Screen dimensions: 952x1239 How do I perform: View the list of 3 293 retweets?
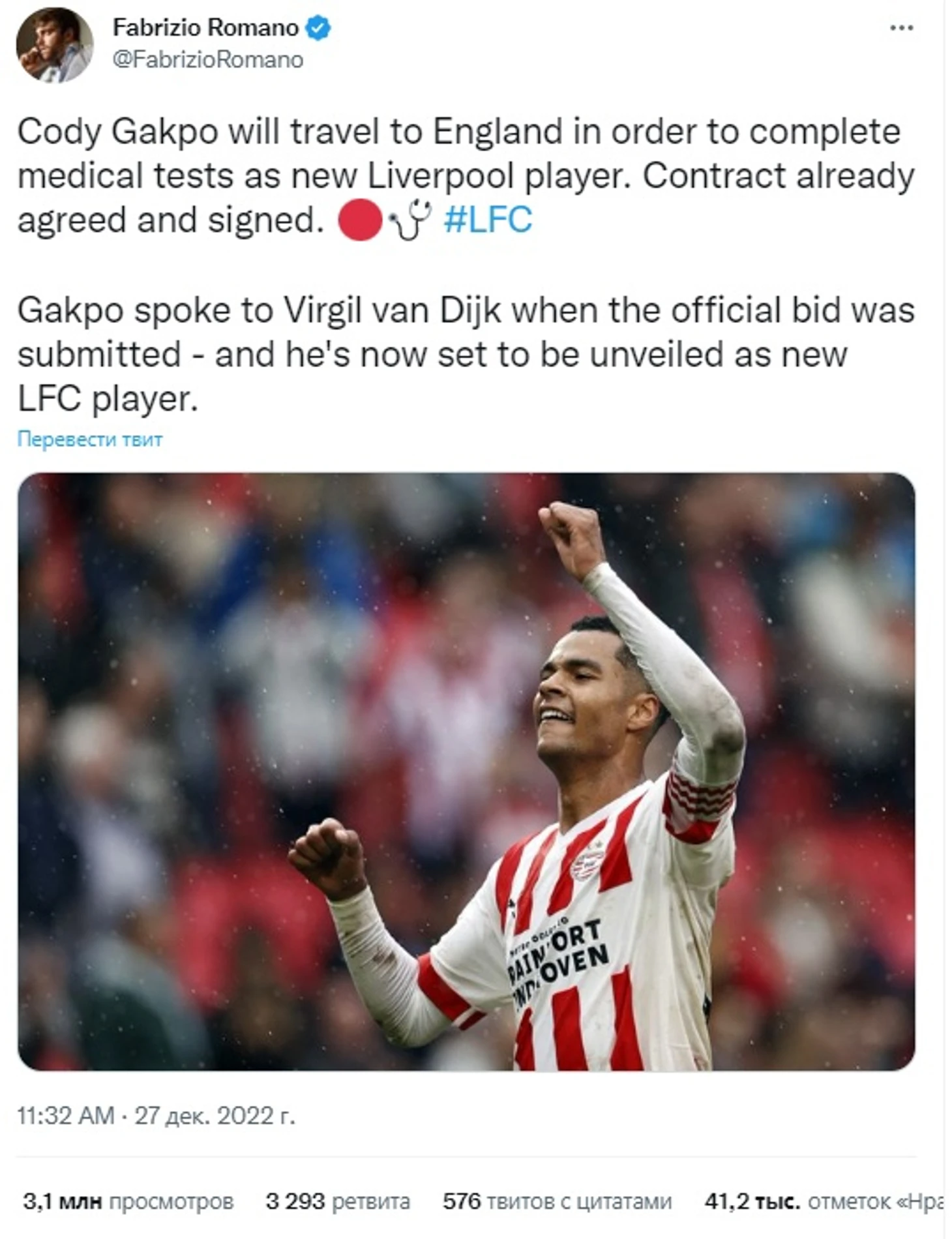[x=337, y=1201]
